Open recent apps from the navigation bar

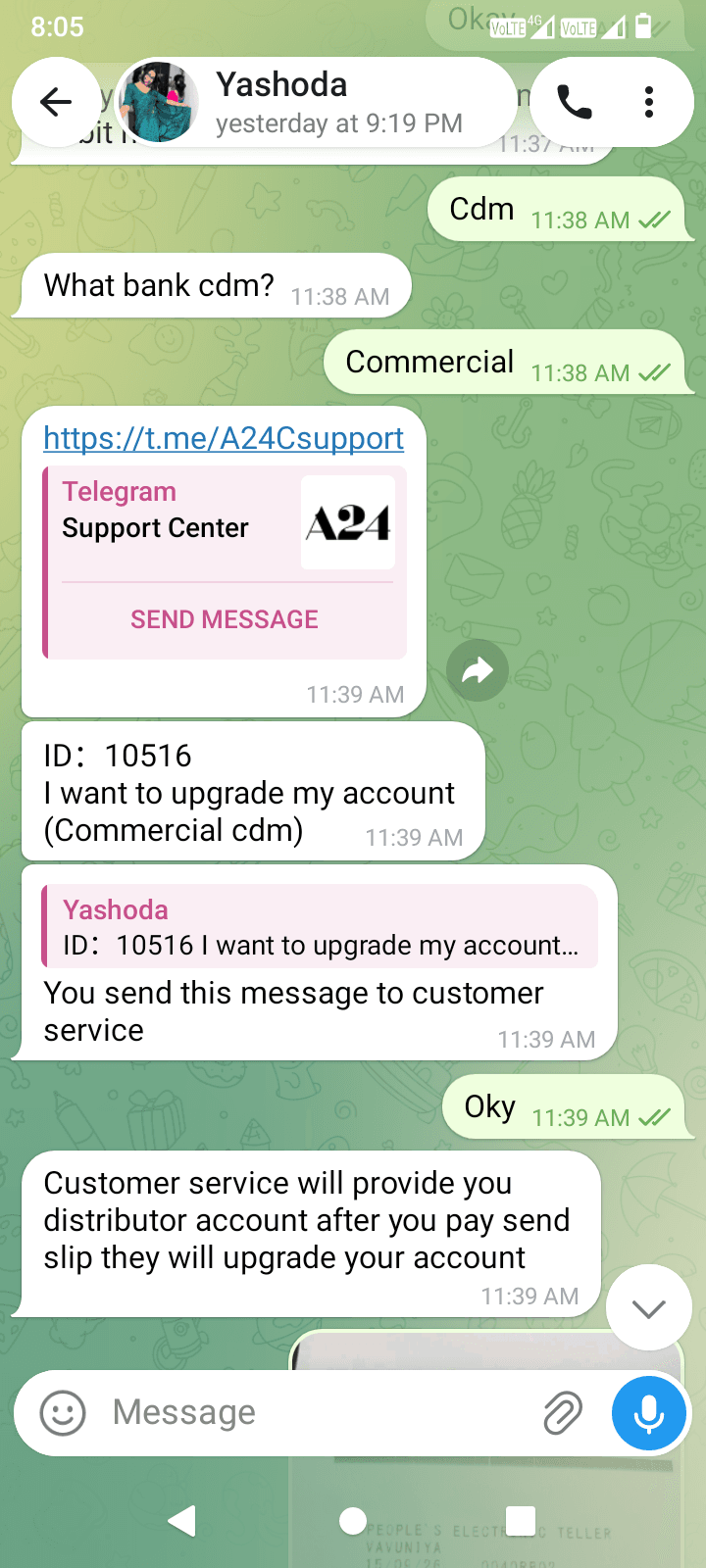tap(521, 1521)
